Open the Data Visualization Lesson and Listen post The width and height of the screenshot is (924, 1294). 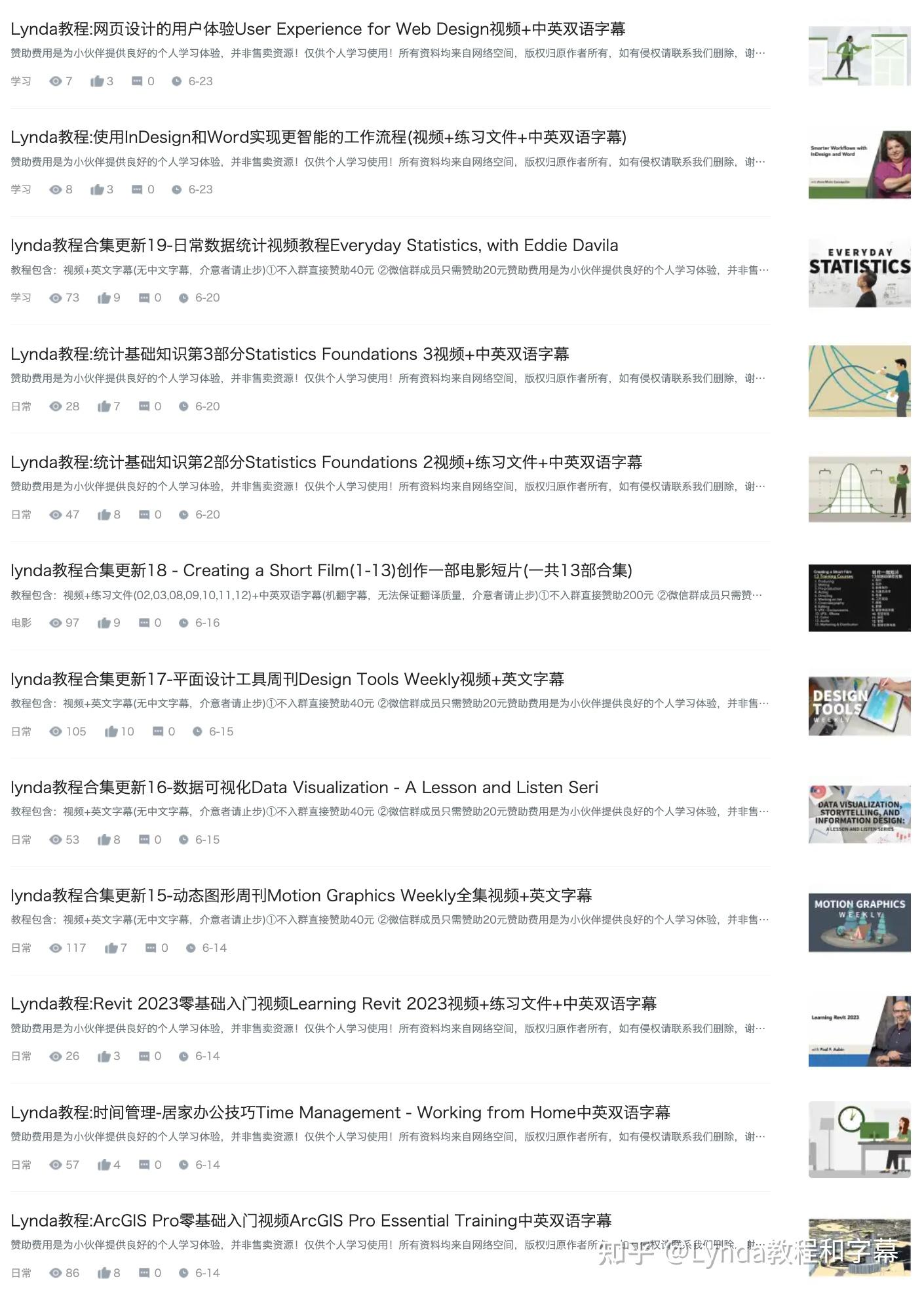[304, 788]
